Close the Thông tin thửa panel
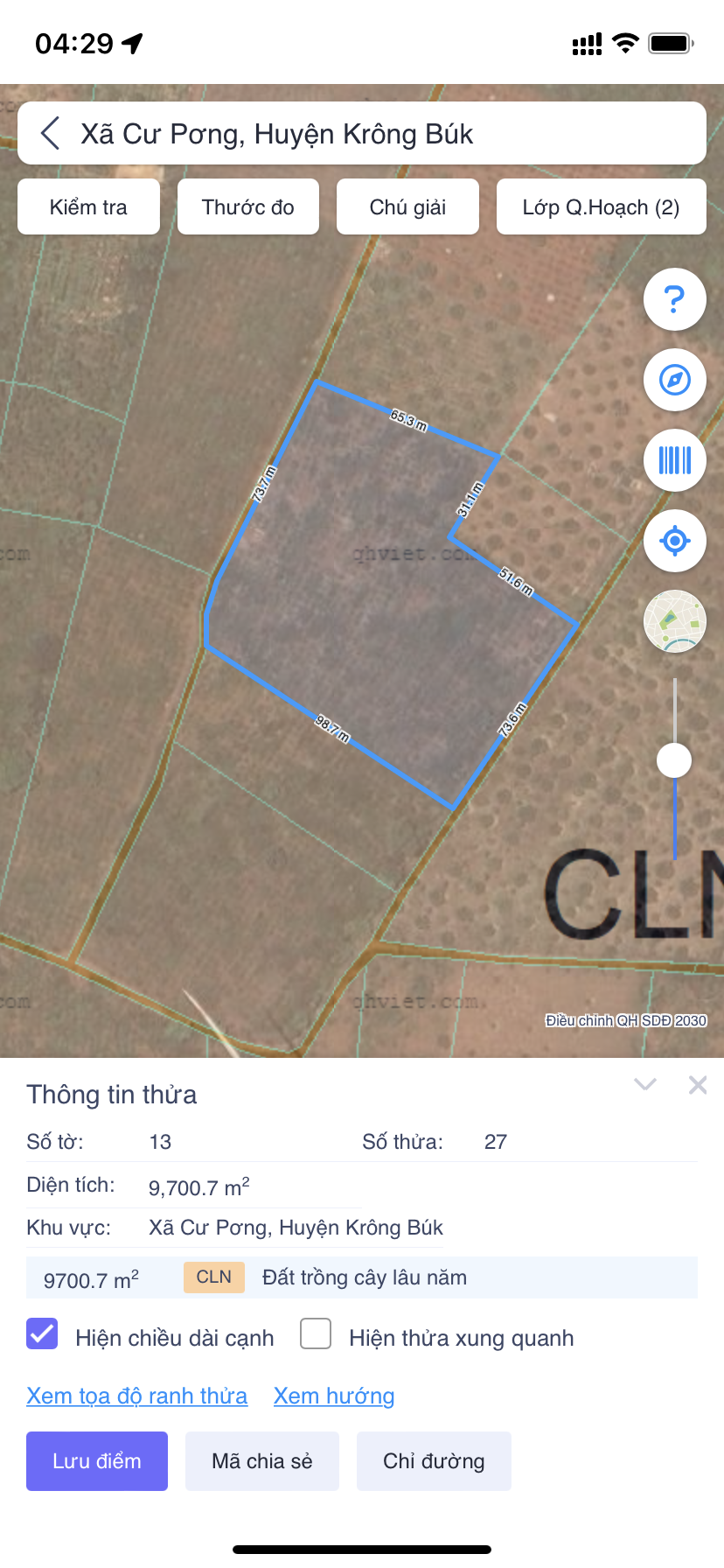 point(698,1085)
